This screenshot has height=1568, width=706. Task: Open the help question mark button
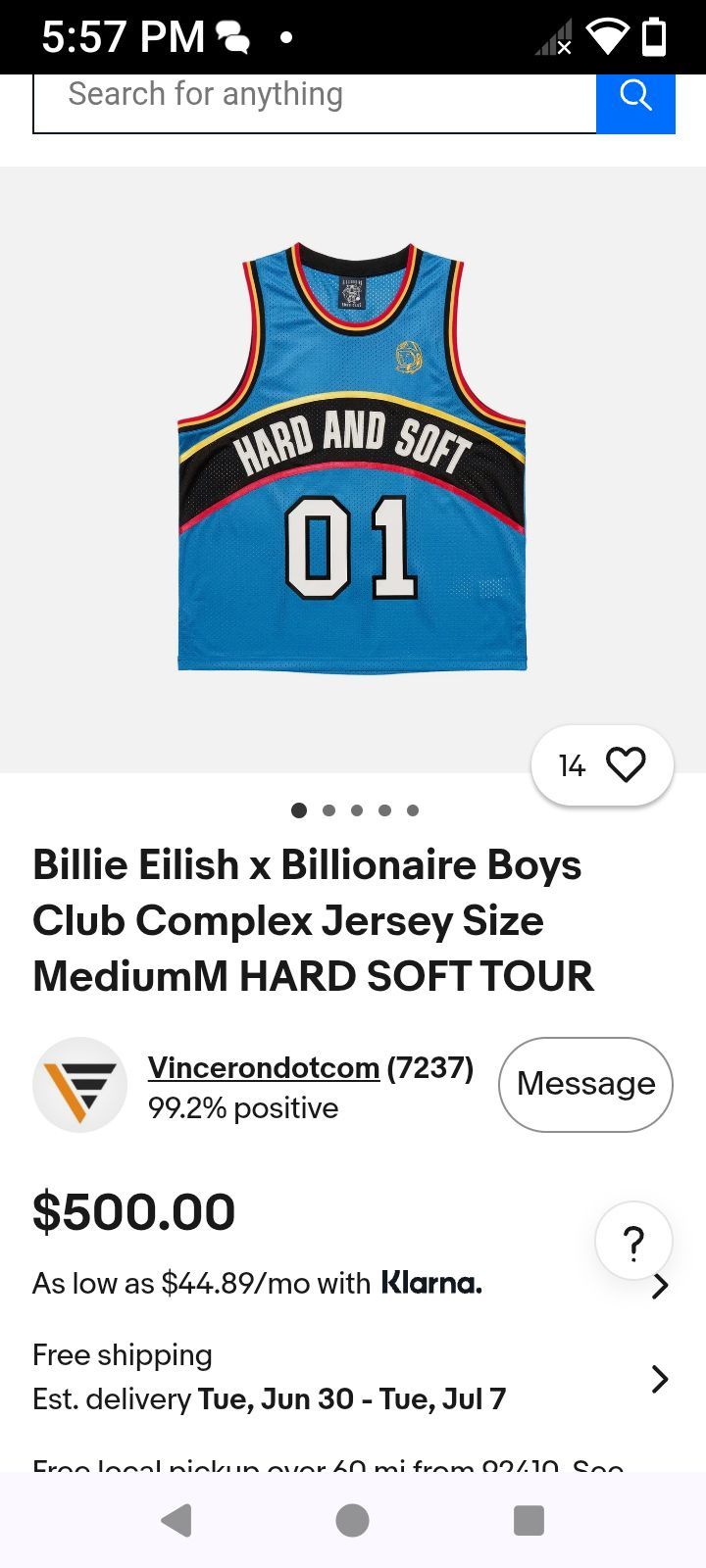[x=633, y=1241]
